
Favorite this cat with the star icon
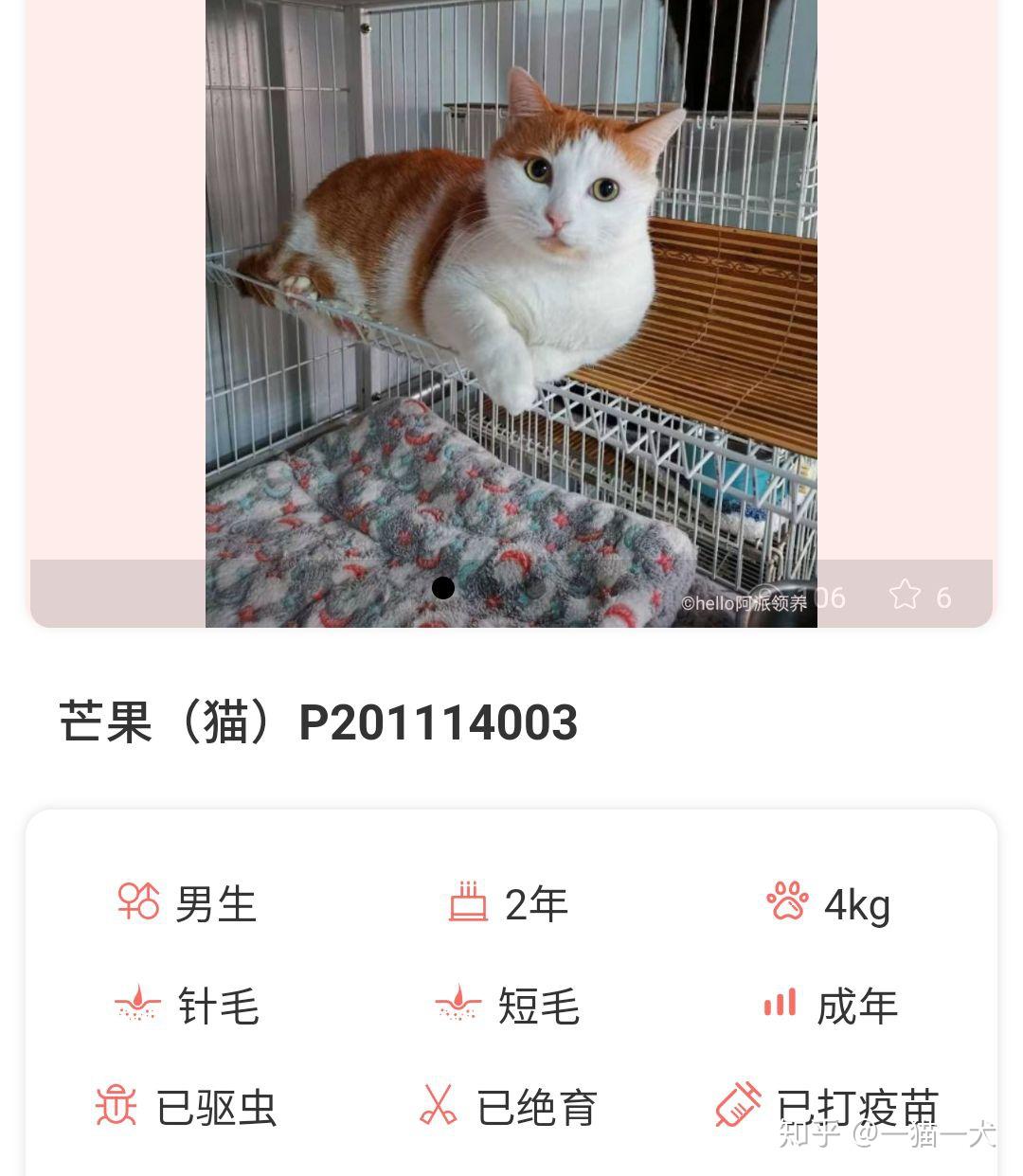click(x=905, y=596)
